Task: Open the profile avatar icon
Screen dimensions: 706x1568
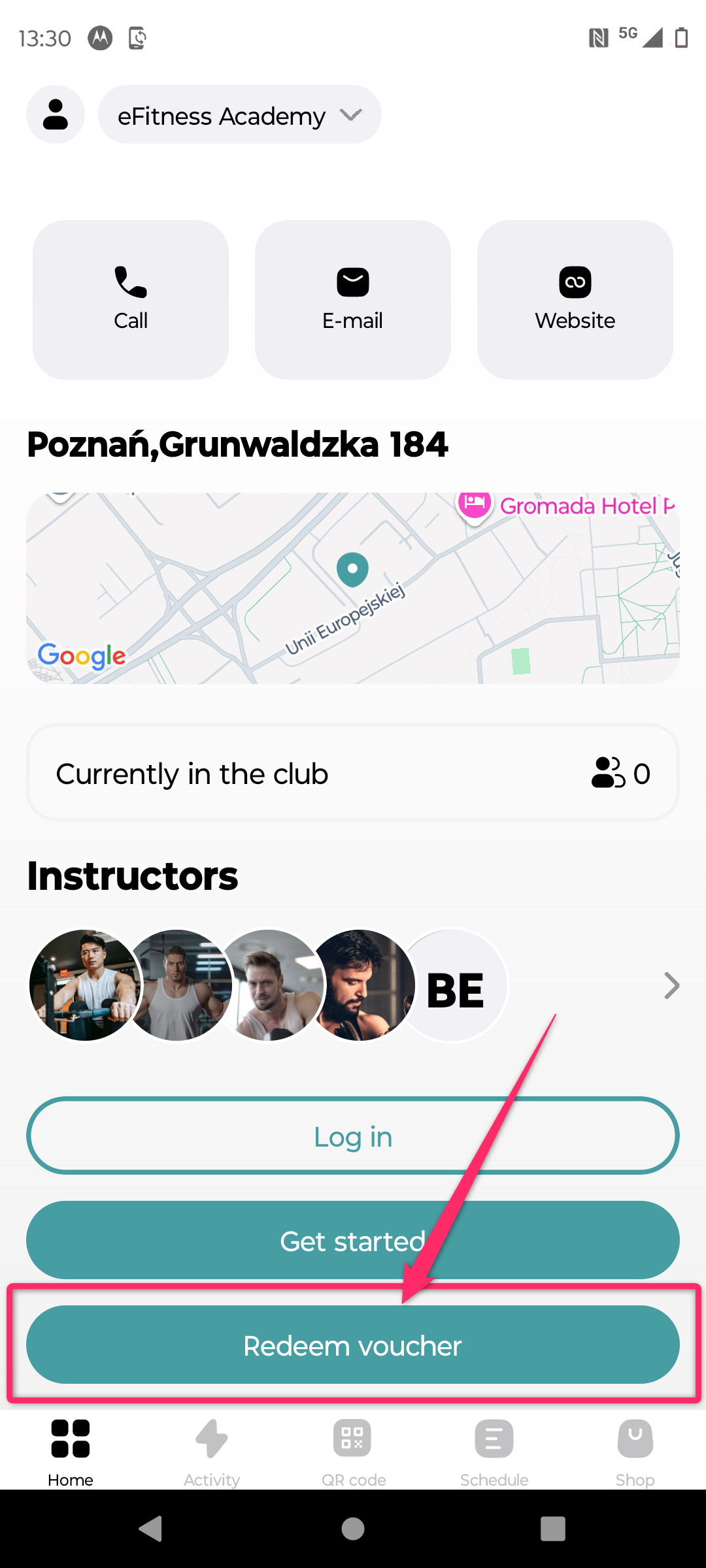Action: 56,114
